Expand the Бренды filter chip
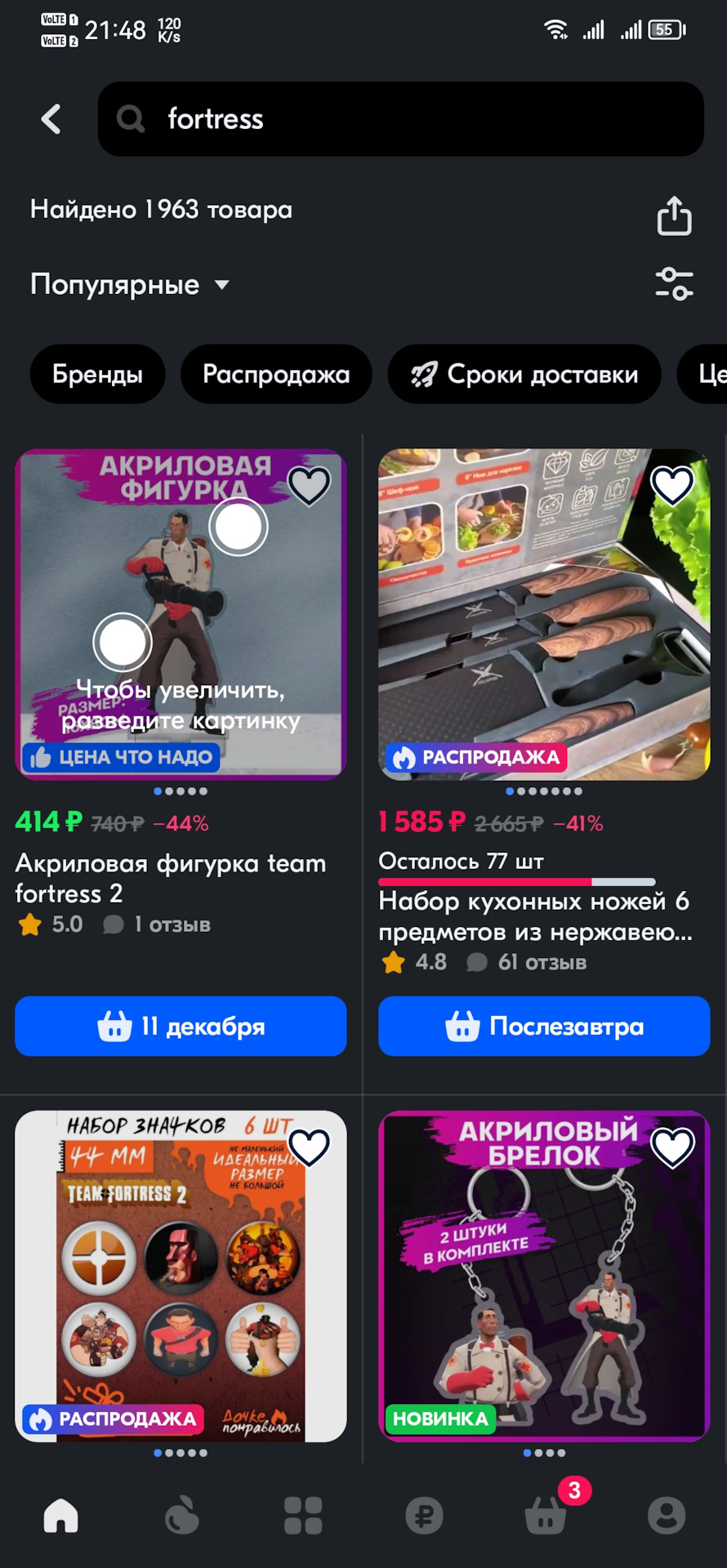727x1568 pixels. (x=96, y=374)
